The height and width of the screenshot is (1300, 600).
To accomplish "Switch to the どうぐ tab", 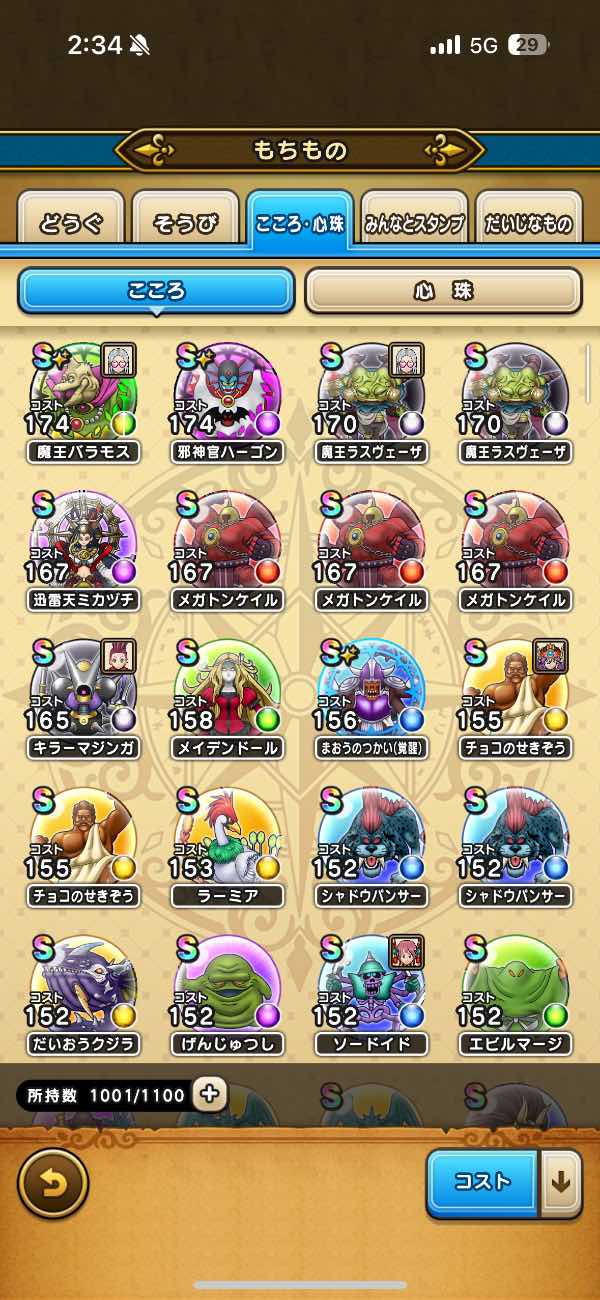I will click(71, 222).
